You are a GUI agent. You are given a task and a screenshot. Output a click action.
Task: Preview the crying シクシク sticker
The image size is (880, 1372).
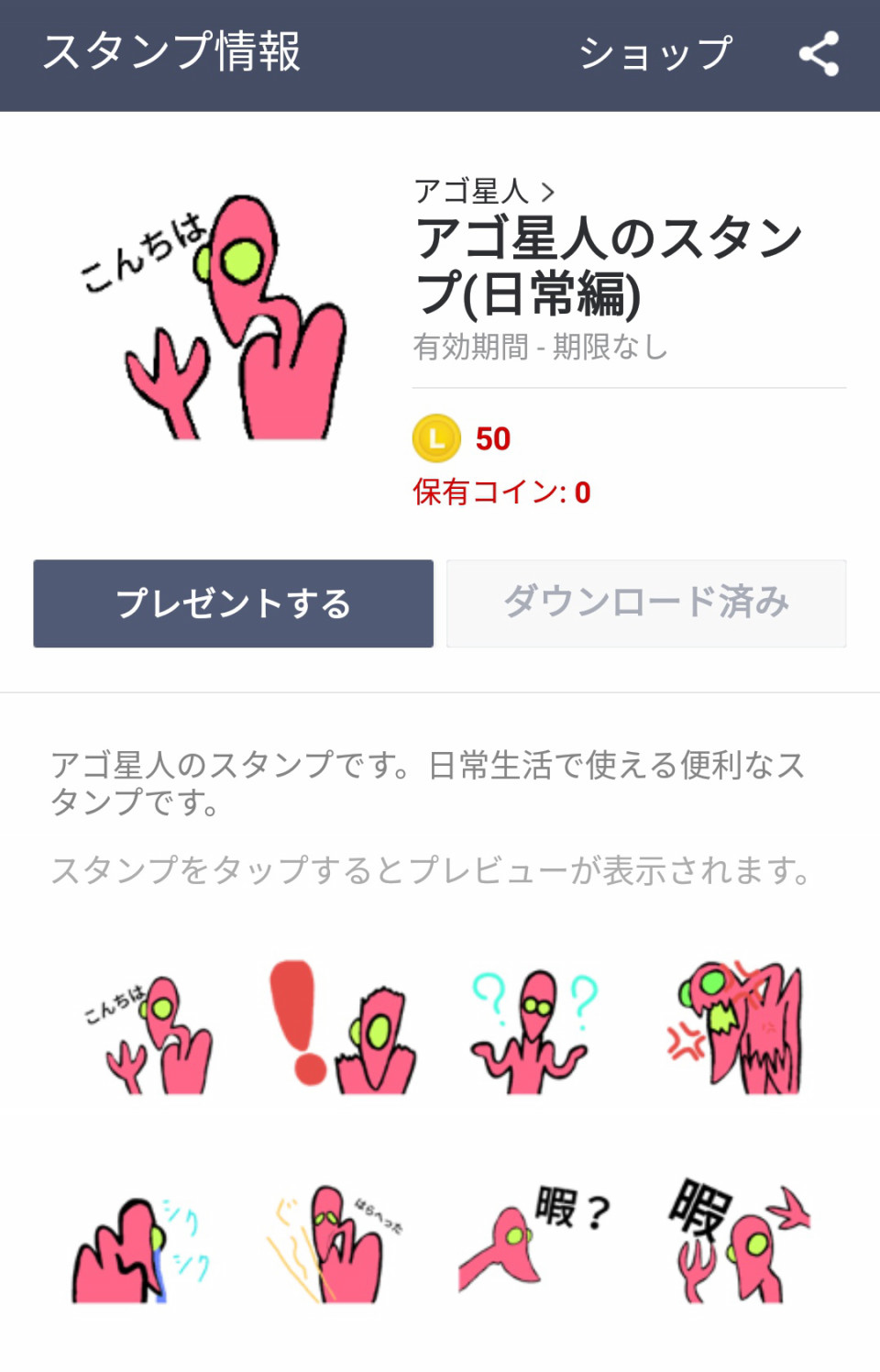(142, 1249)
